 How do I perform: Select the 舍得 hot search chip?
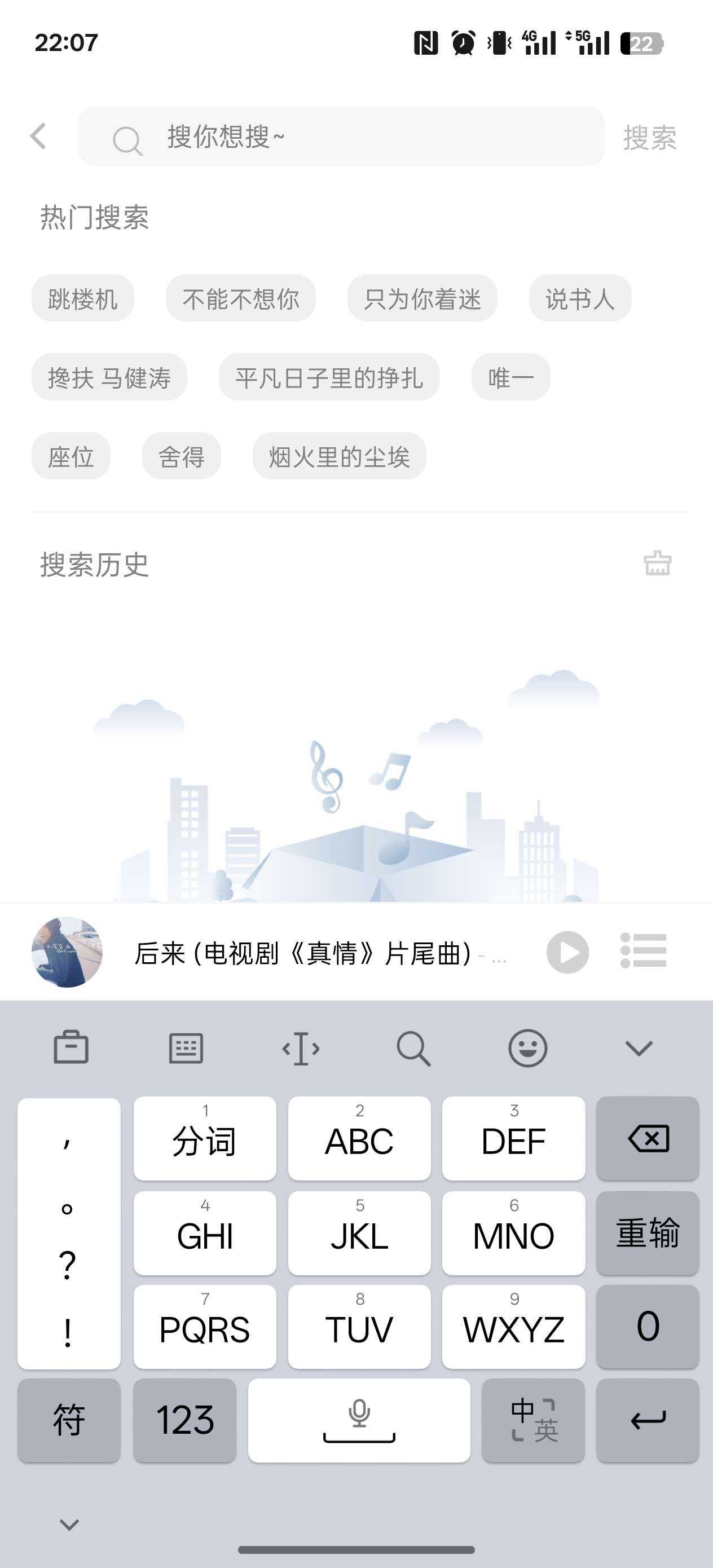pos(182,456)
